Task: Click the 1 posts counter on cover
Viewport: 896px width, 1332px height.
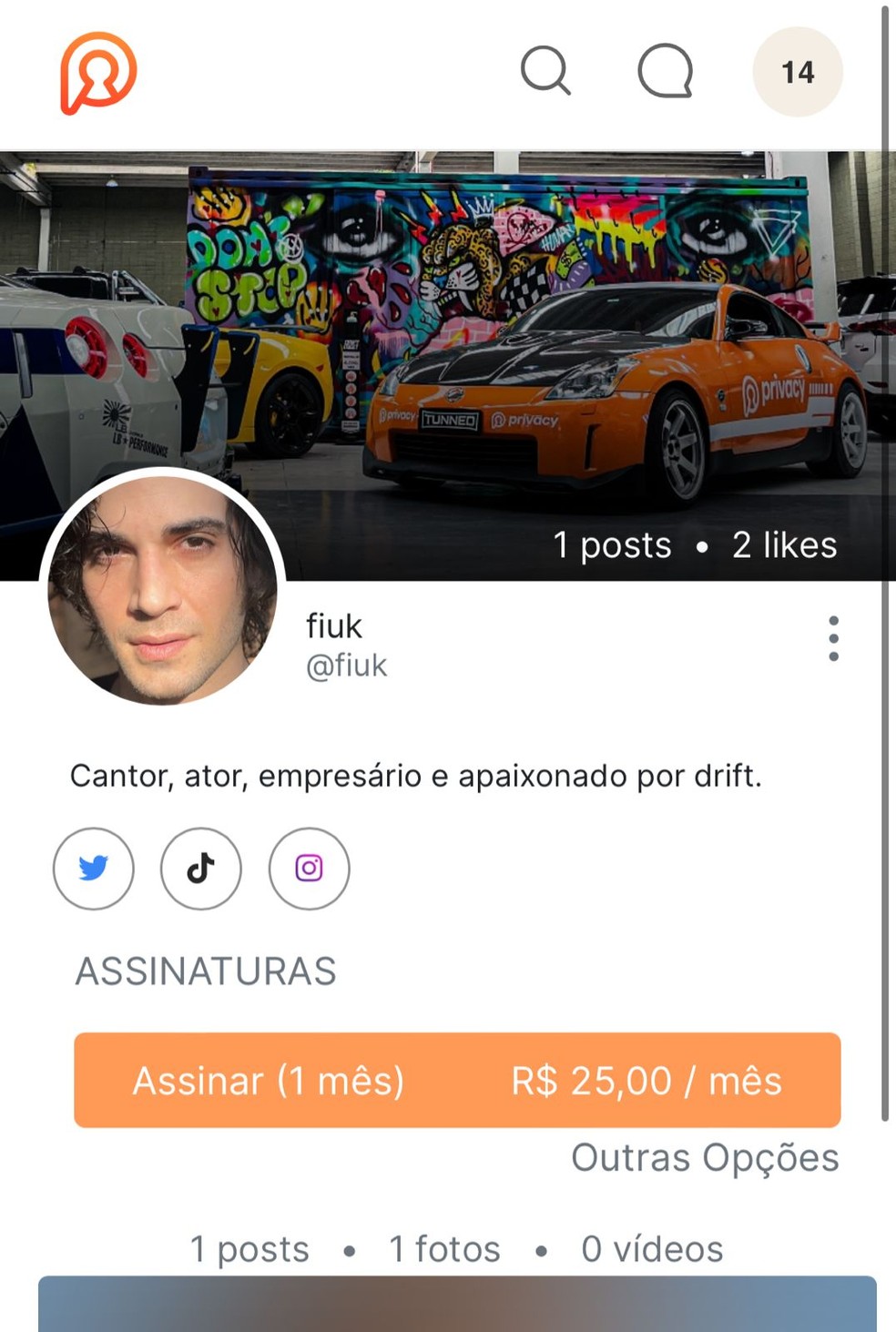Action: tap(613, 544)
